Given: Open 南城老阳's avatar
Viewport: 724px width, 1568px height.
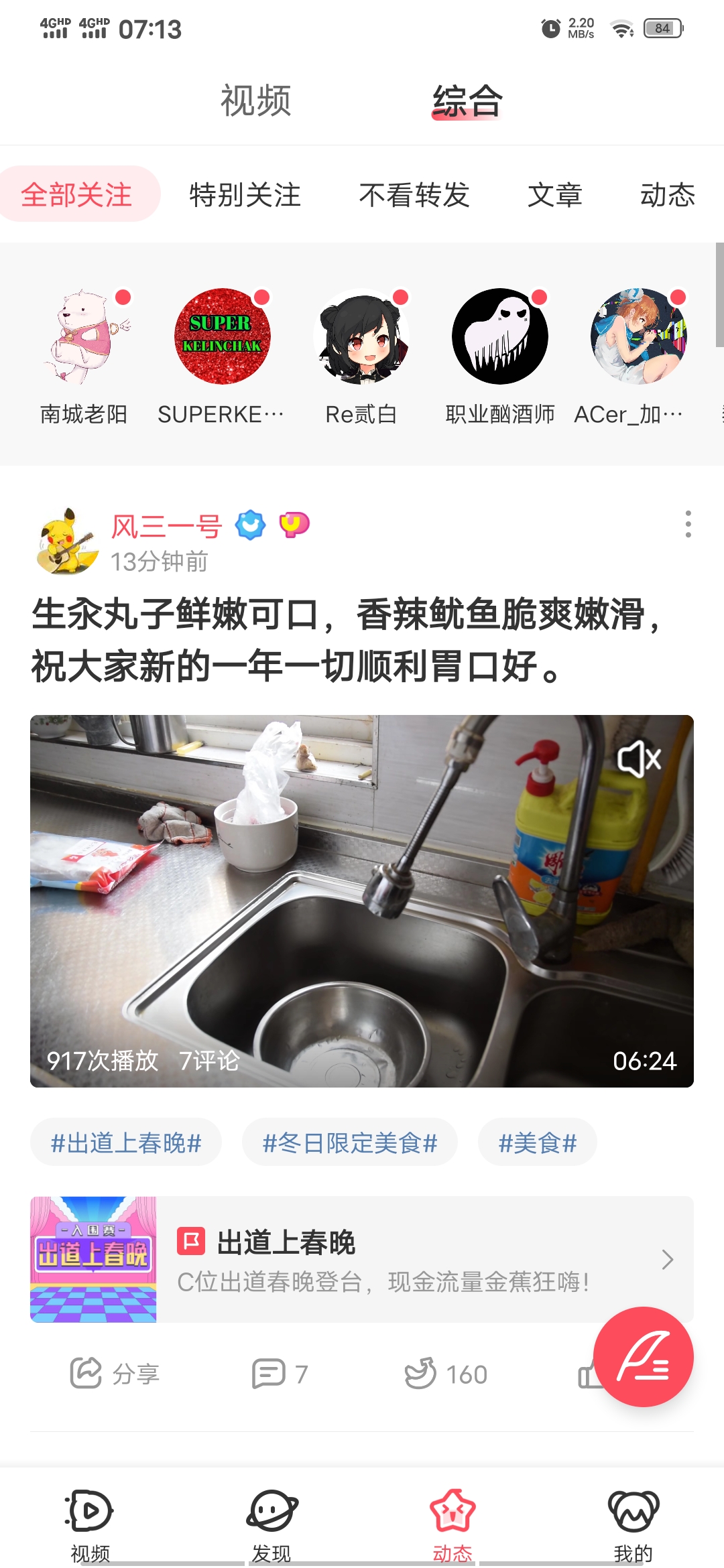Looking at the screenshot, I should (x=84, y=336).
